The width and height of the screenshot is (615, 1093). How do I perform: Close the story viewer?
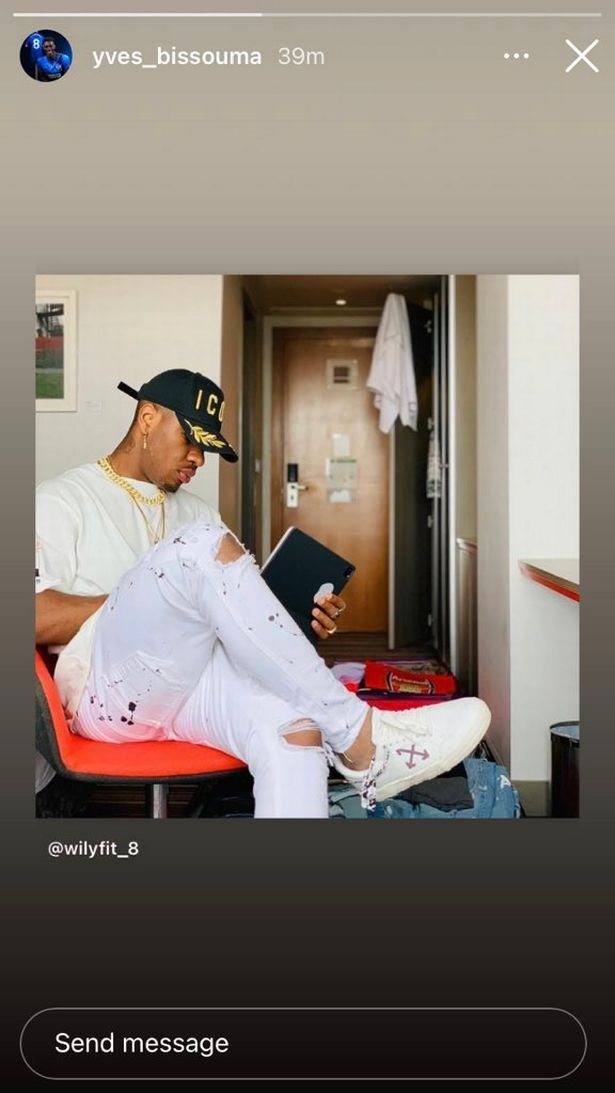pos(582,56)
